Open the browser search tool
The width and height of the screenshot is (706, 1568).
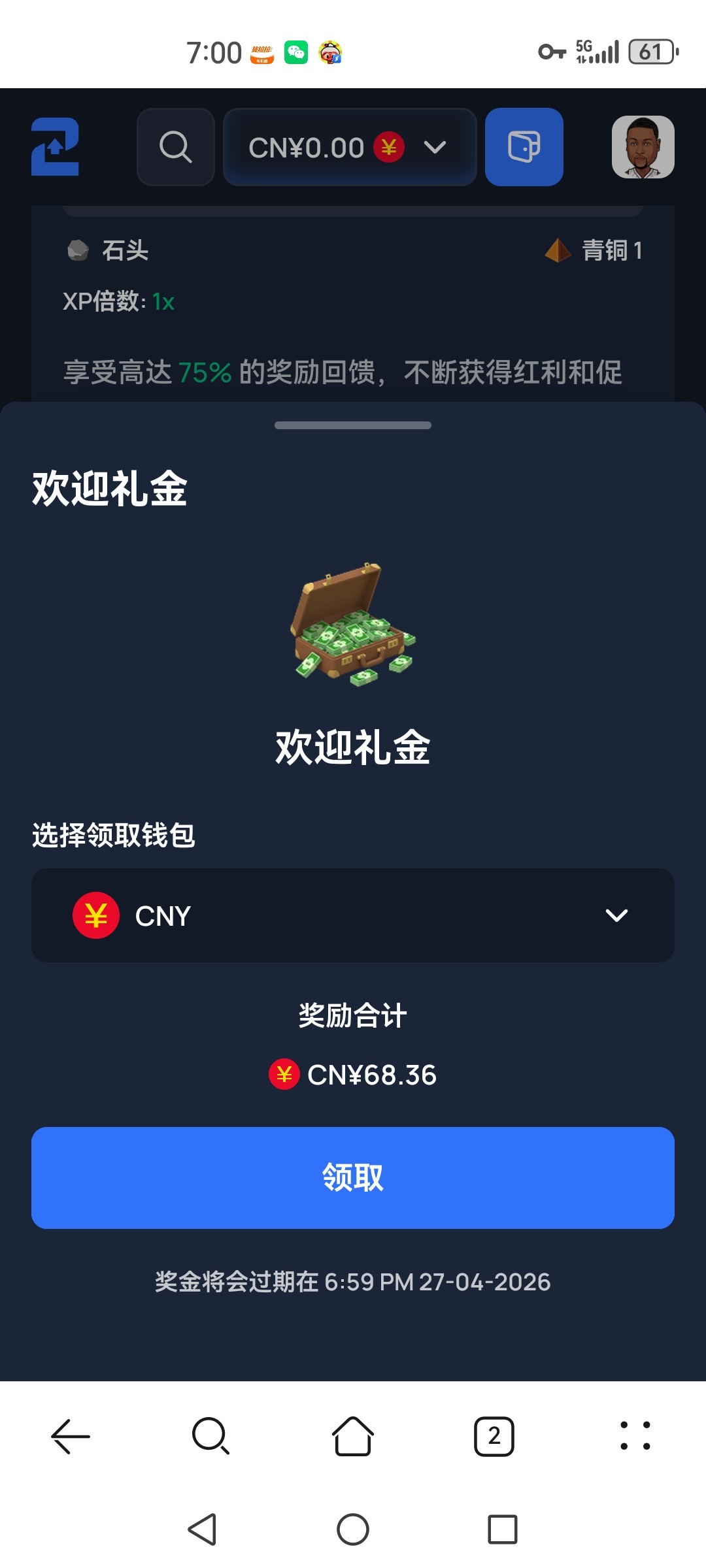(210, 1436)
